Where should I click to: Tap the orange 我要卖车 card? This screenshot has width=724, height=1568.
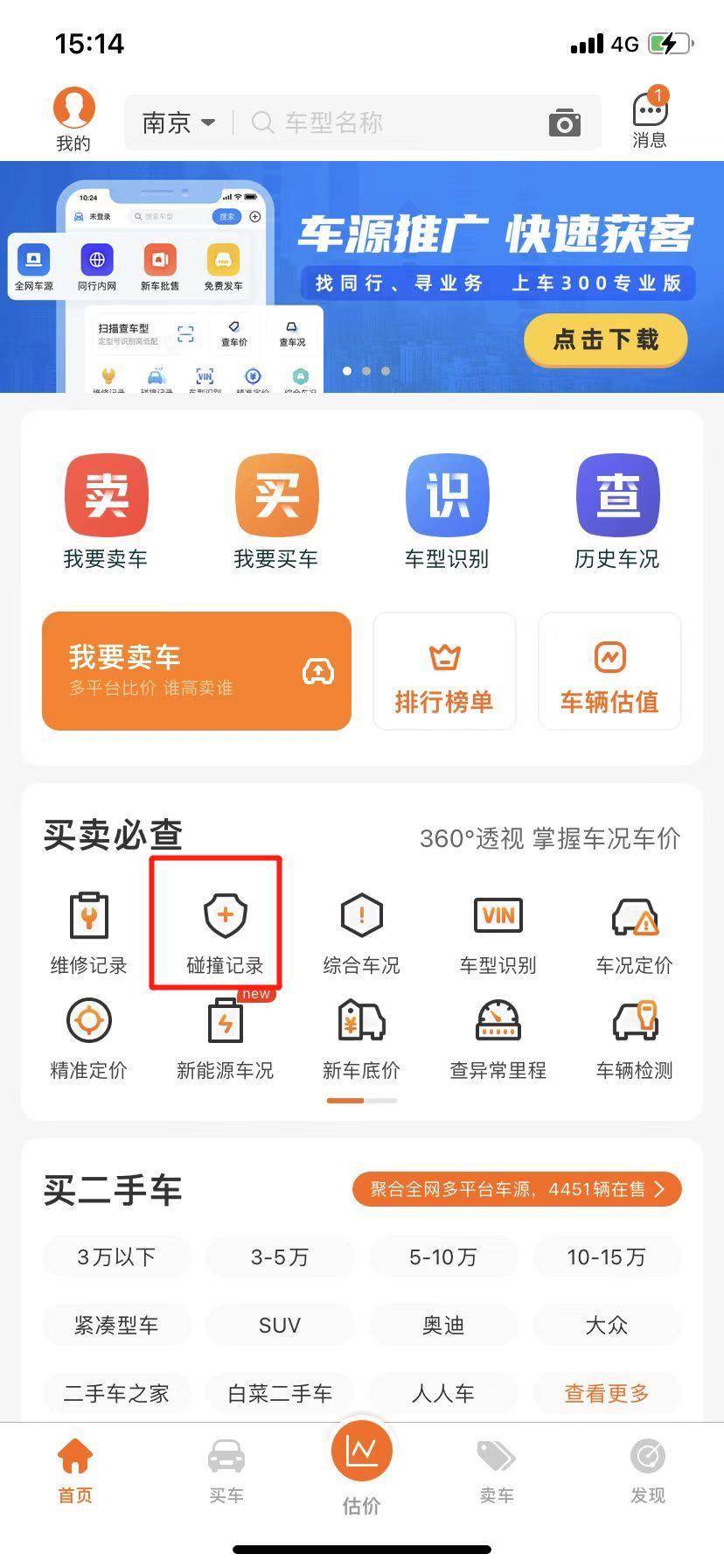click(x=197, y=671)
